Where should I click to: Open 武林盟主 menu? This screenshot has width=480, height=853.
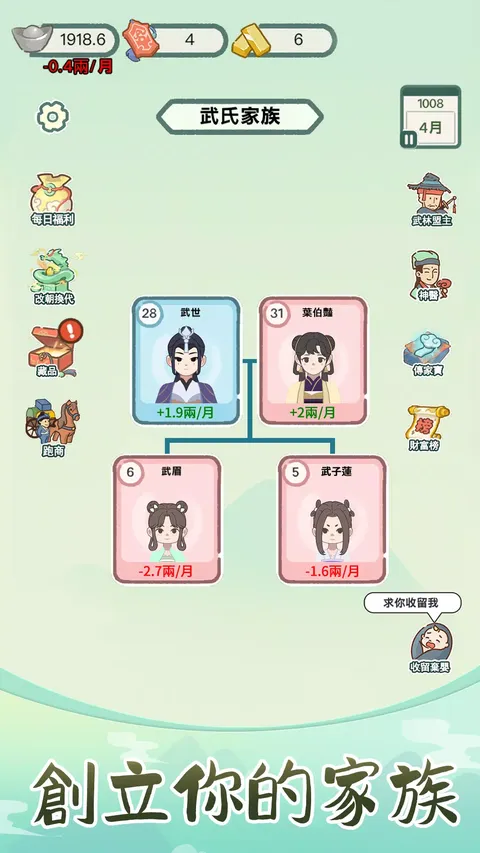[x=432, y=200]
